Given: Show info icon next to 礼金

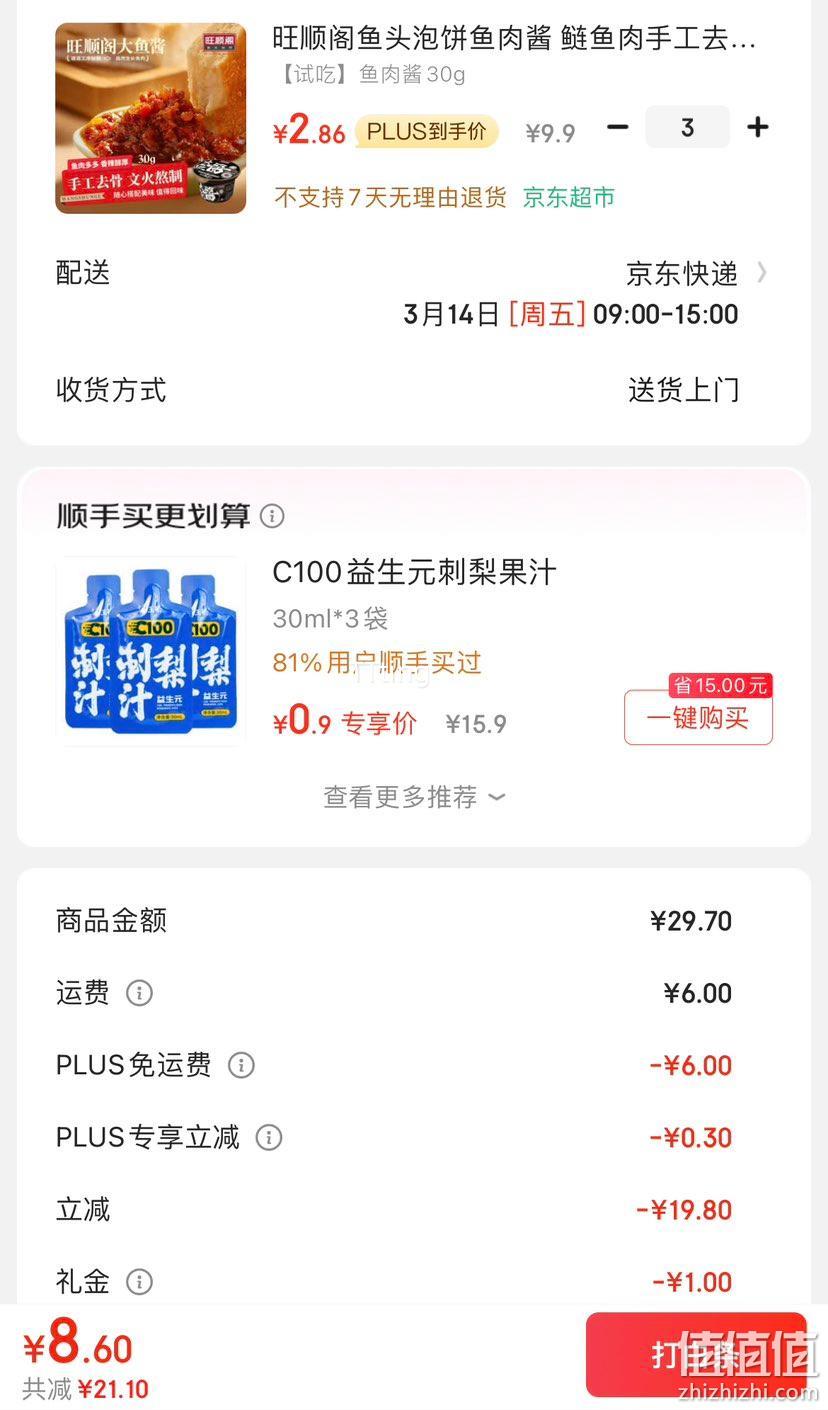Looking at the screenshot, I should coord(139,1281).
